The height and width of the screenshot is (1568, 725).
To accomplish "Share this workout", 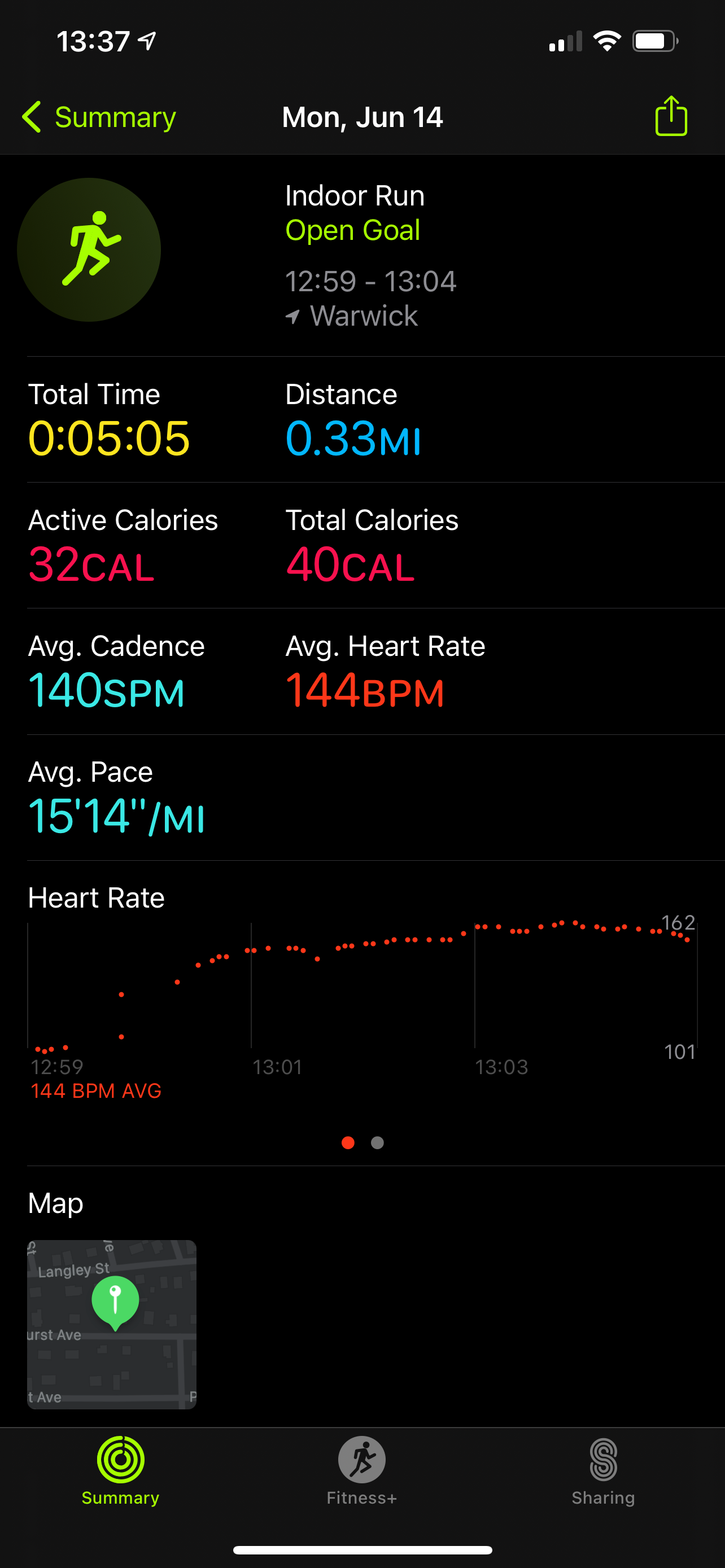I will (x=671, y=116).
